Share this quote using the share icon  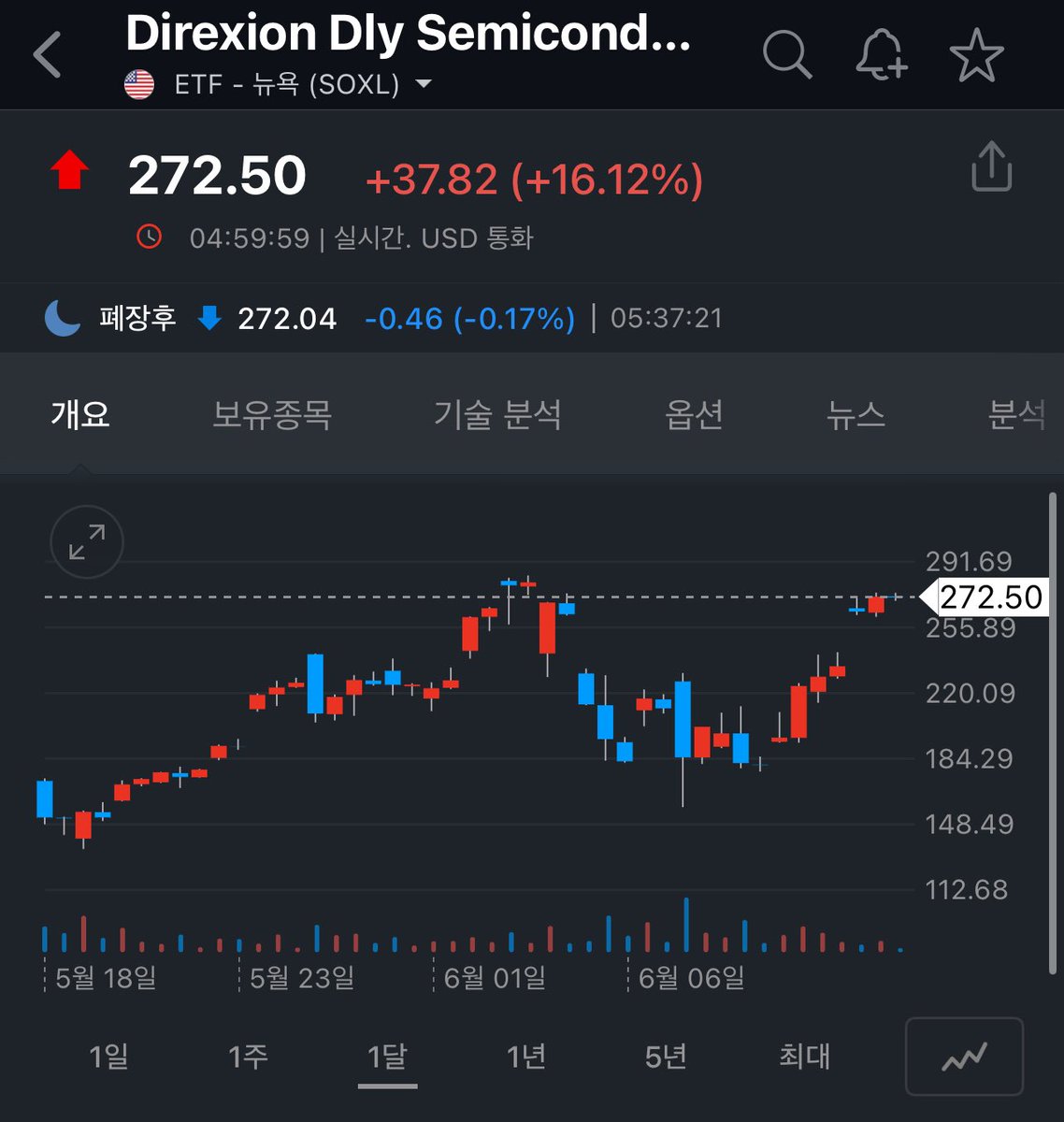coord(991,167)
